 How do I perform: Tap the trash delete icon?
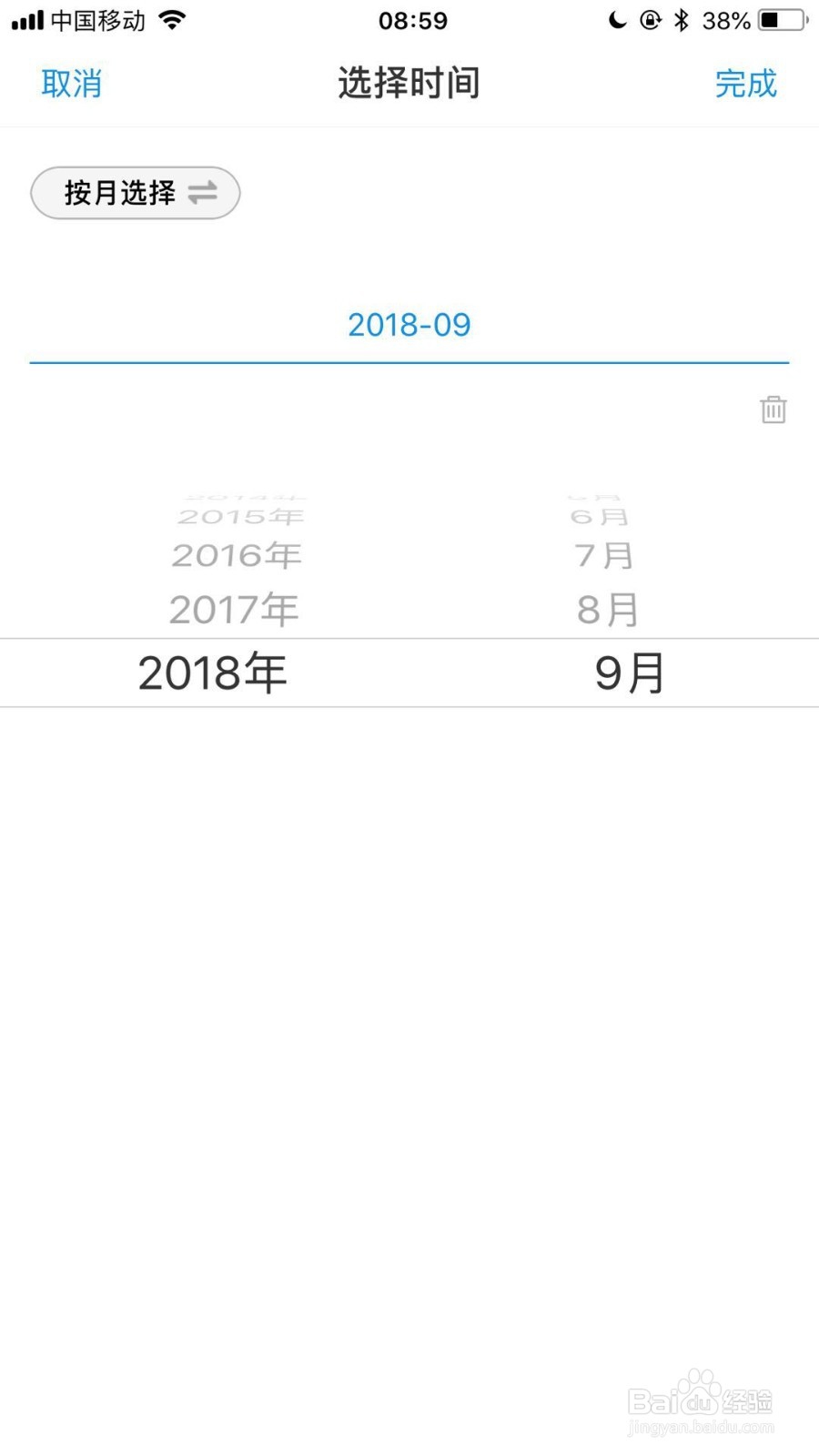pos(773,410)
